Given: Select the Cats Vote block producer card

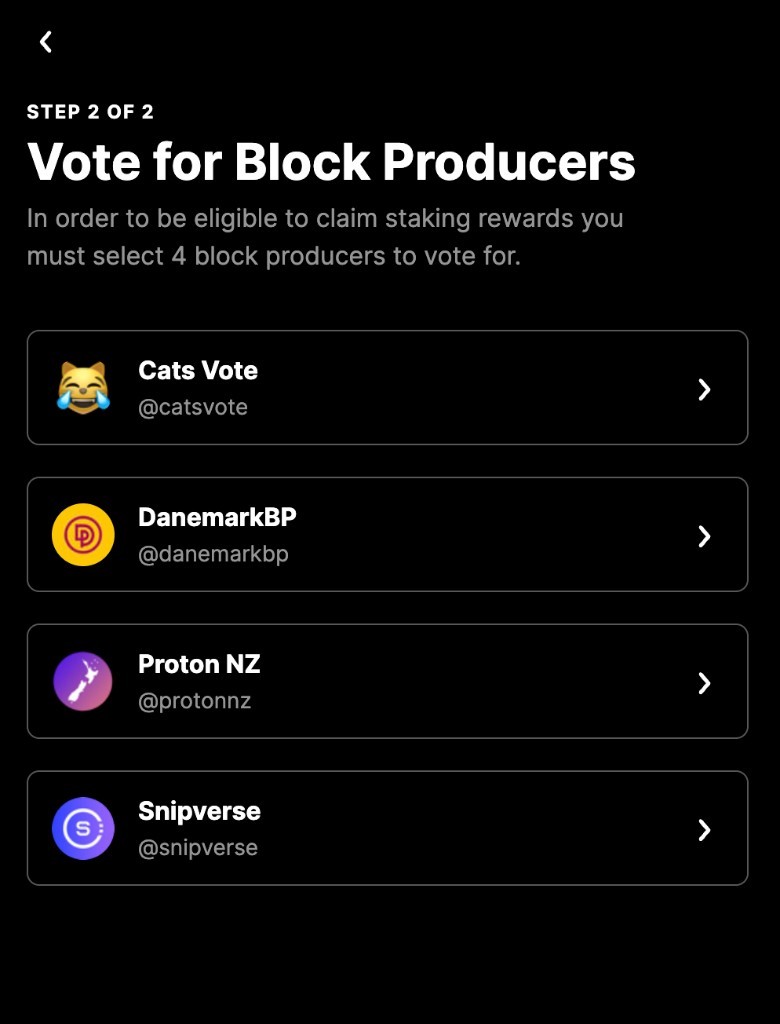Looking at the screenshot, I should (x=388, y=388).
